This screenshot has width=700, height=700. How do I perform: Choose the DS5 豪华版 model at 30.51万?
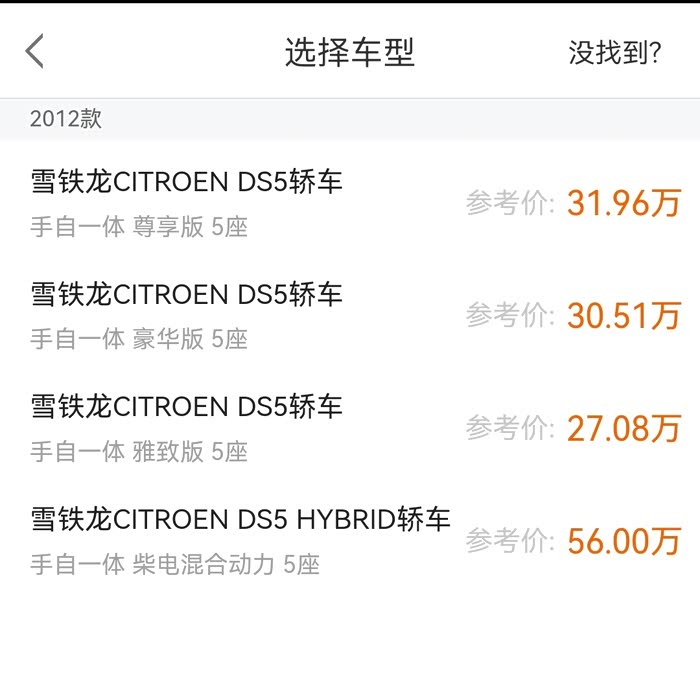point(350,316)
